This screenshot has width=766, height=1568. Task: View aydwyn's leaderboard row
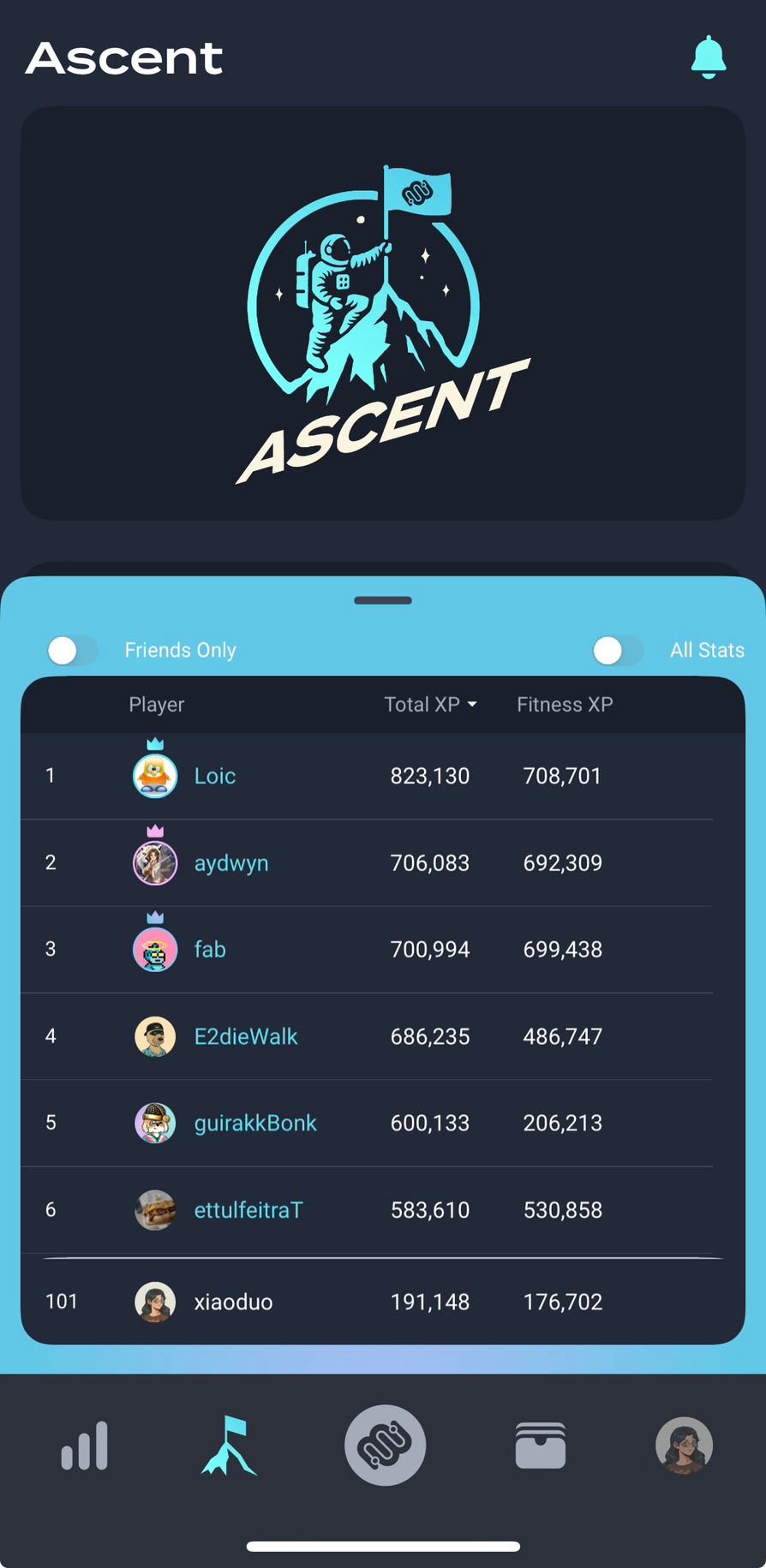[x=230, y=863]
